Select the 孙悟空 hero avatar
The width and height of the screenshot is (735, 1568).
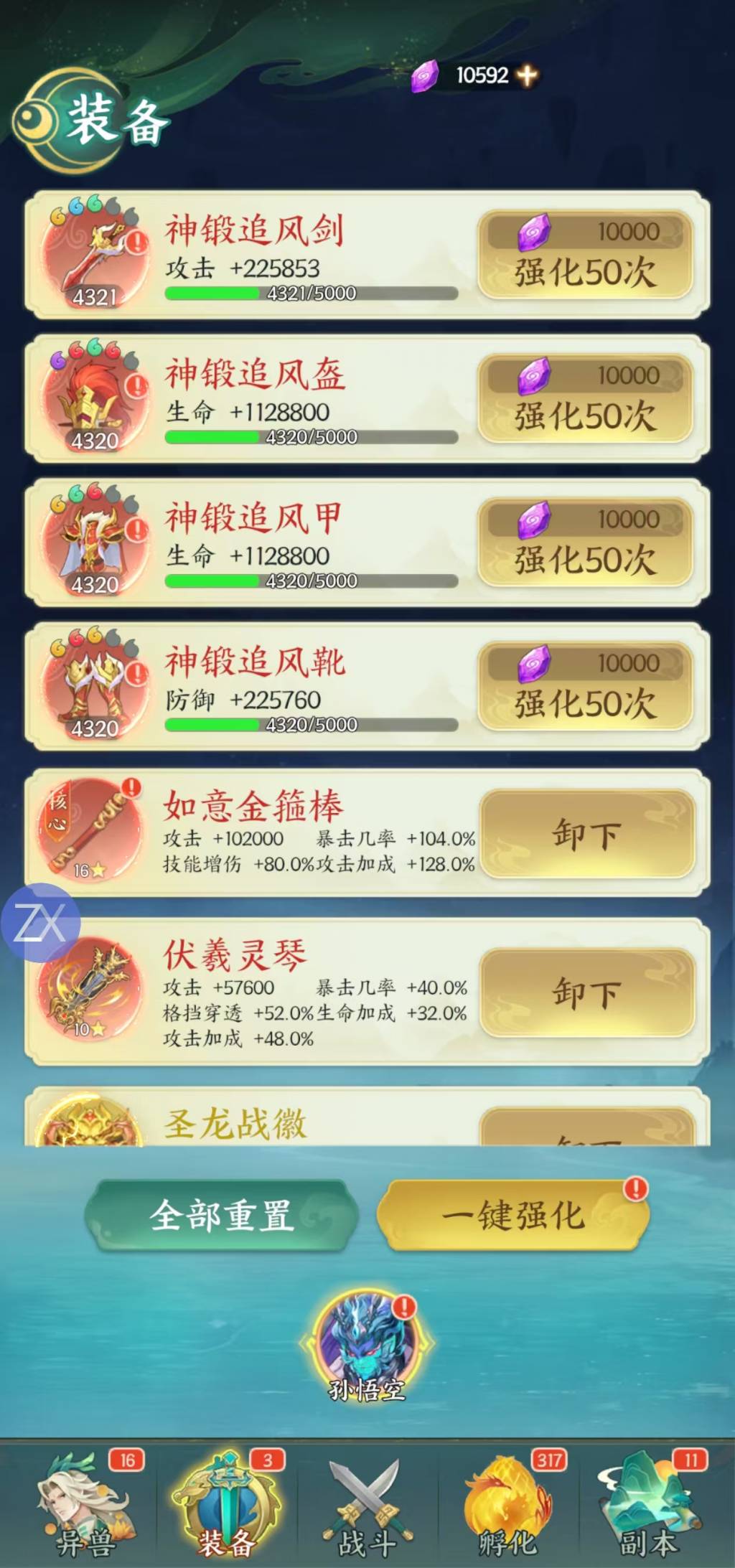pos(367,1346)
